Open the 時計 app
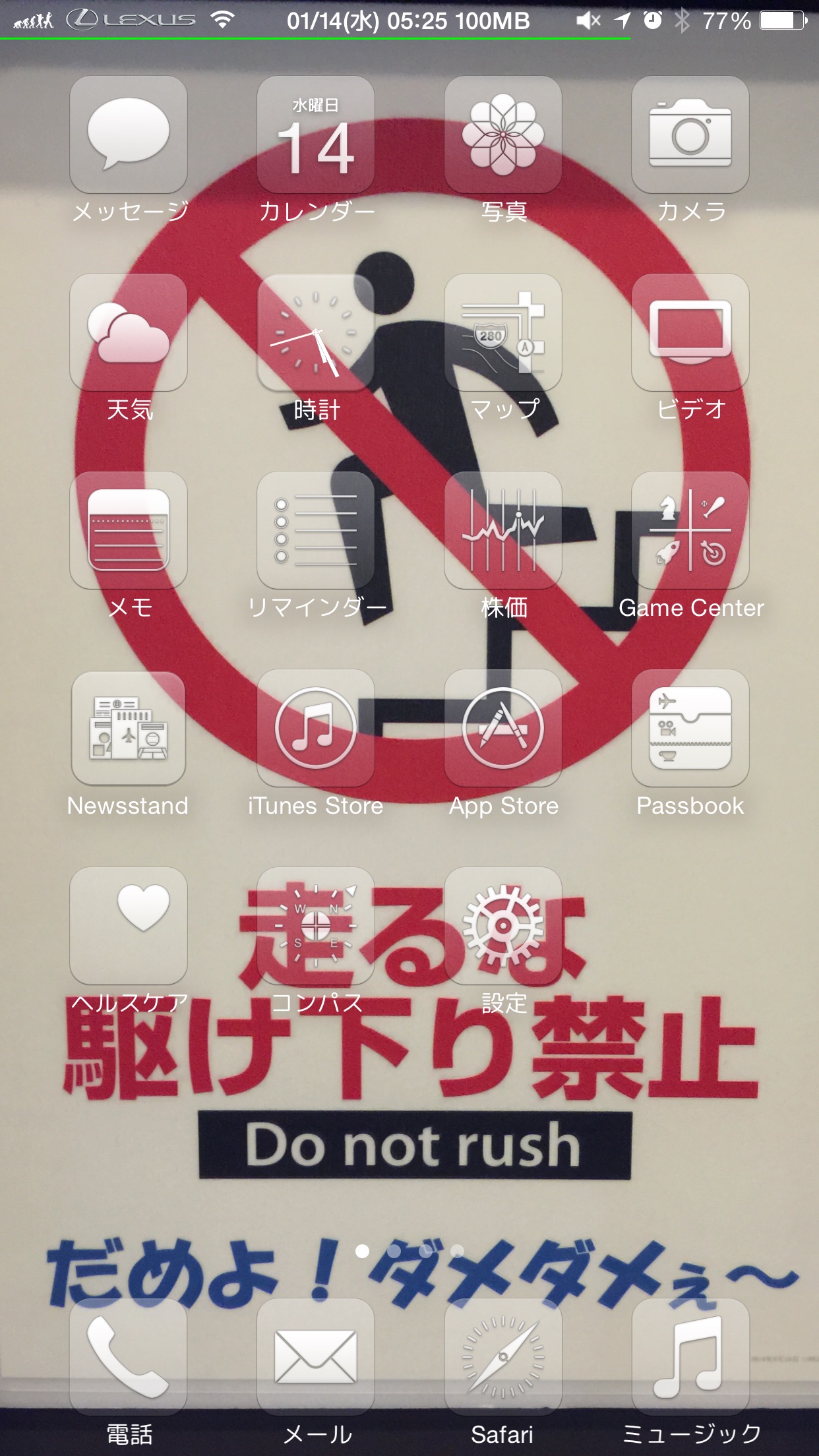 click(316, 332)
